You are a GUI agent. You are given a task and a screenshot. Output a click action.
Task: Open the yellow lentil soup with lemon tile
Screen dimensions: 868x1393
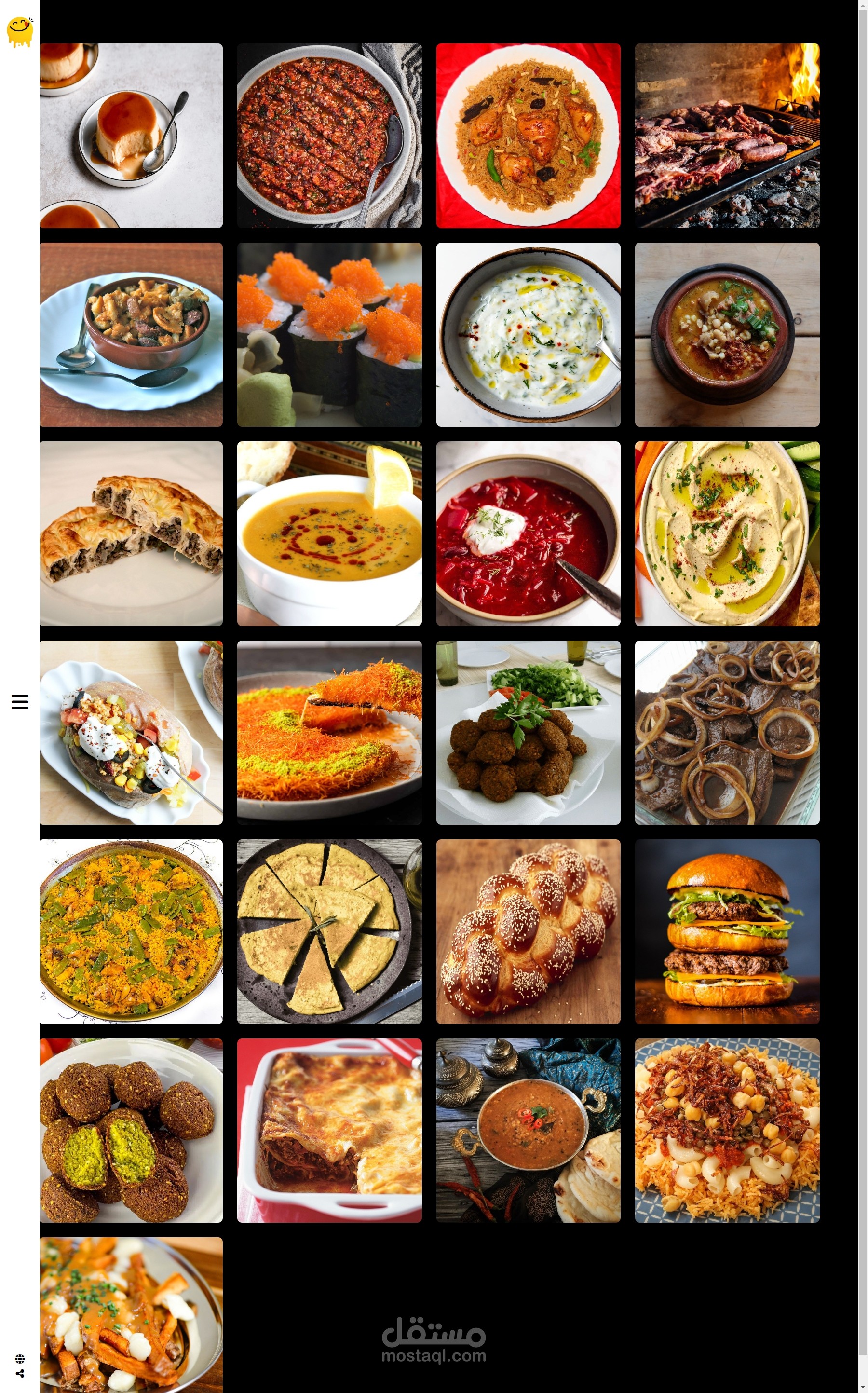(x=329, y=533)
